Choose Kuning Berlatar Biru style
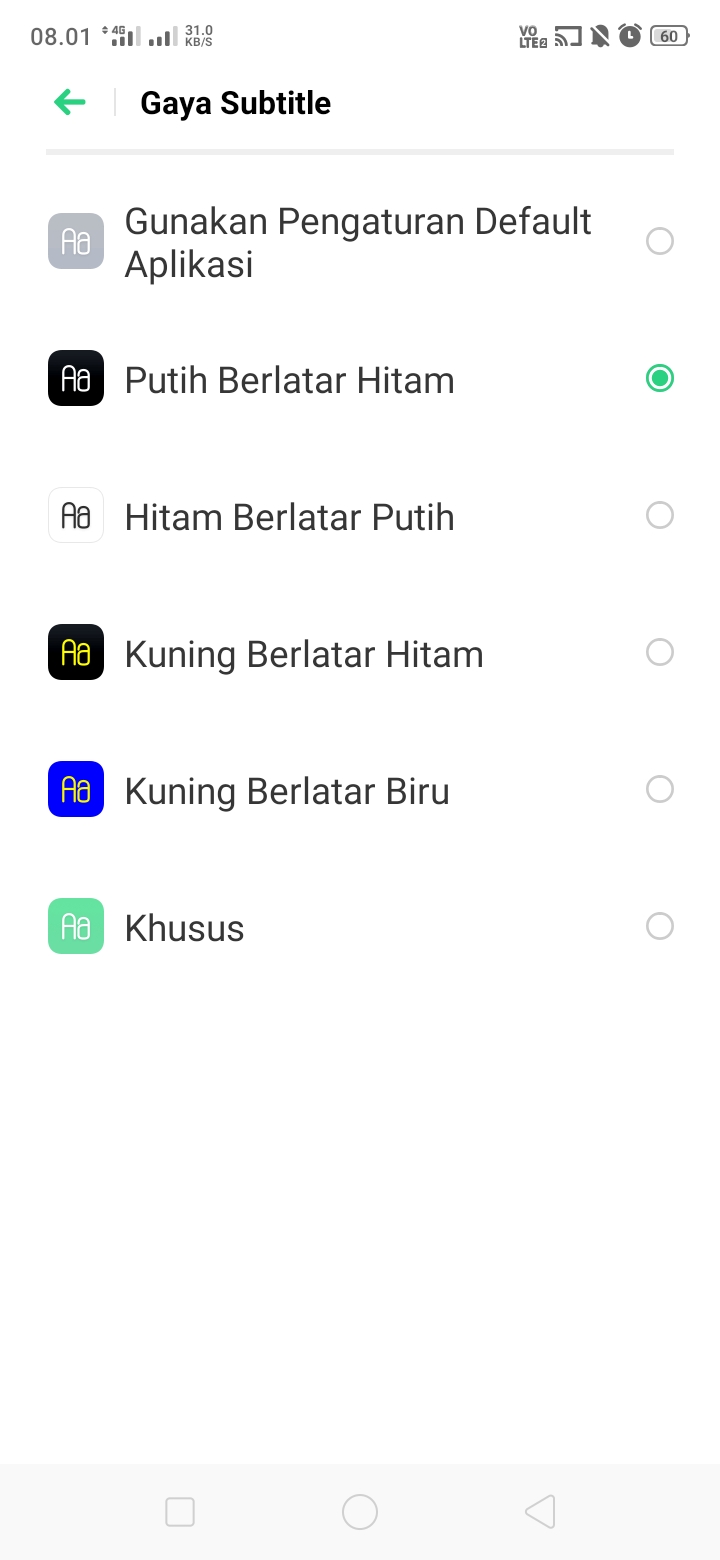The image size is (720, 1560). [x=659, y=790]
